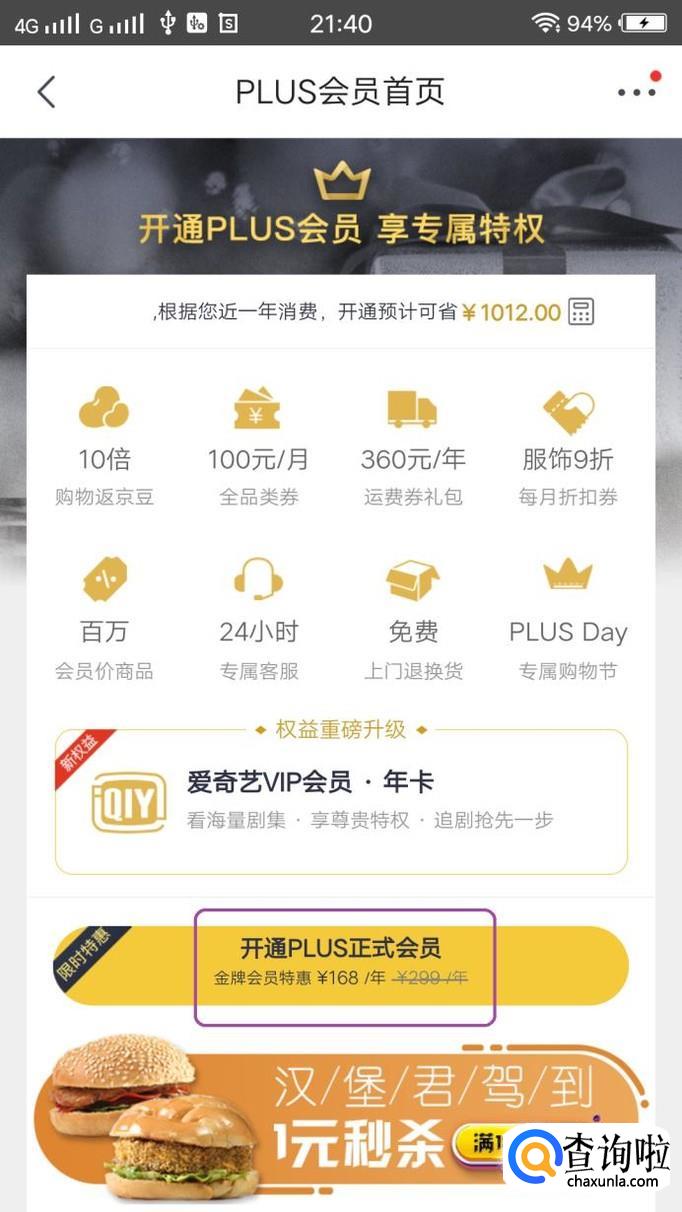Viewport: 682px width, 1212px height.
Task: View 24小时专属客服 benefit
Action: coord(259,619)
